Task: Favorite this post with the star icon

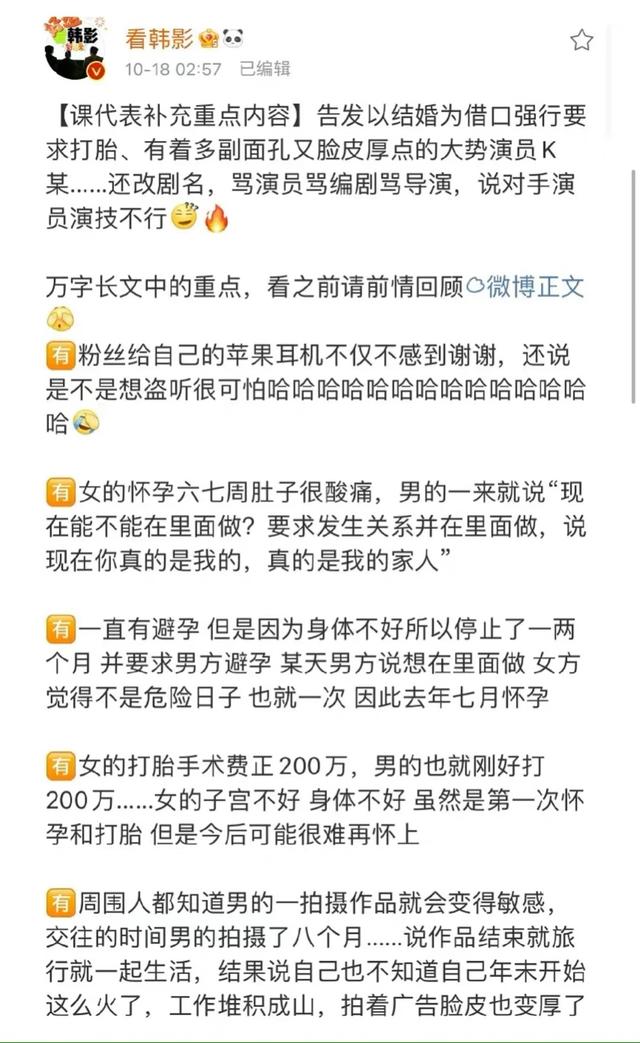Action: [581, 41]
